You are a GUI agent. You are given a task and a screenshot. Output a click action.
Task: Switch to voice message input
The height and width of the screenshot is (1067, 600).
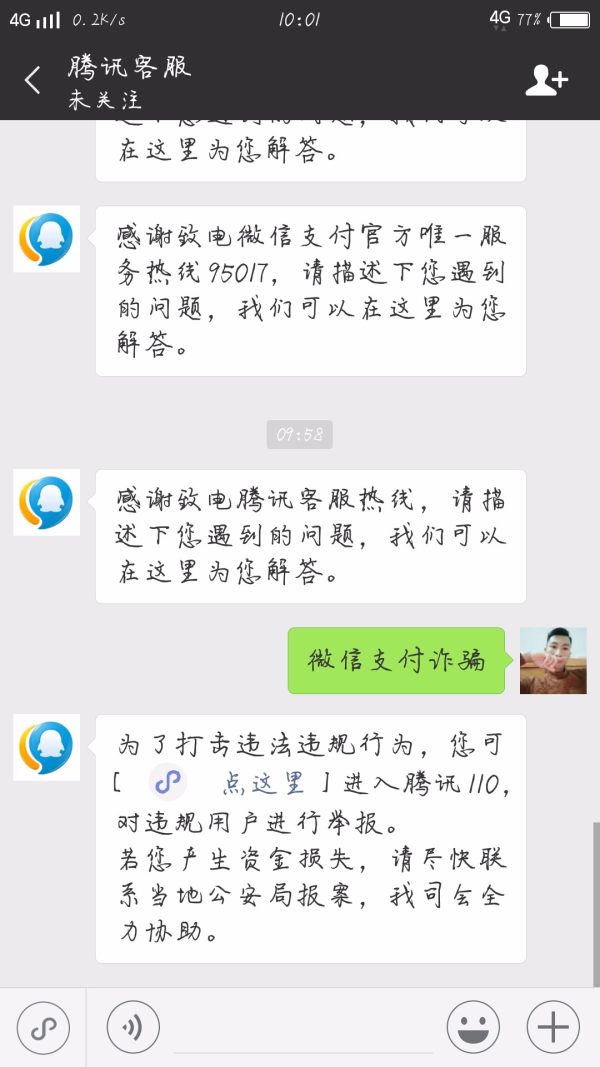click(132, 1027)
